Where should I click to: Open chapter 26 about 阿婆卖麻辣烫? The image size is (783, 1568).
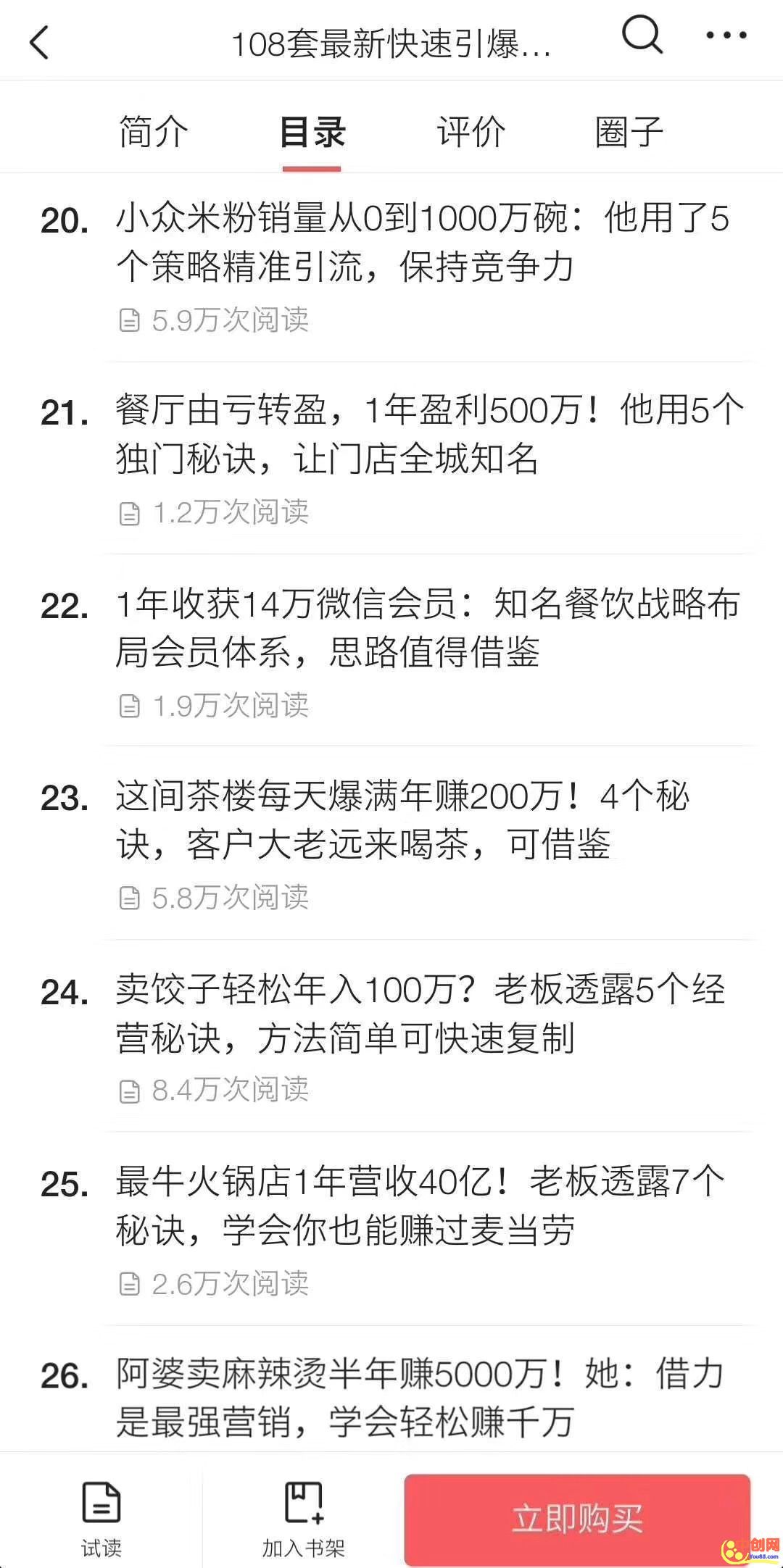[x=420, y=1397]
